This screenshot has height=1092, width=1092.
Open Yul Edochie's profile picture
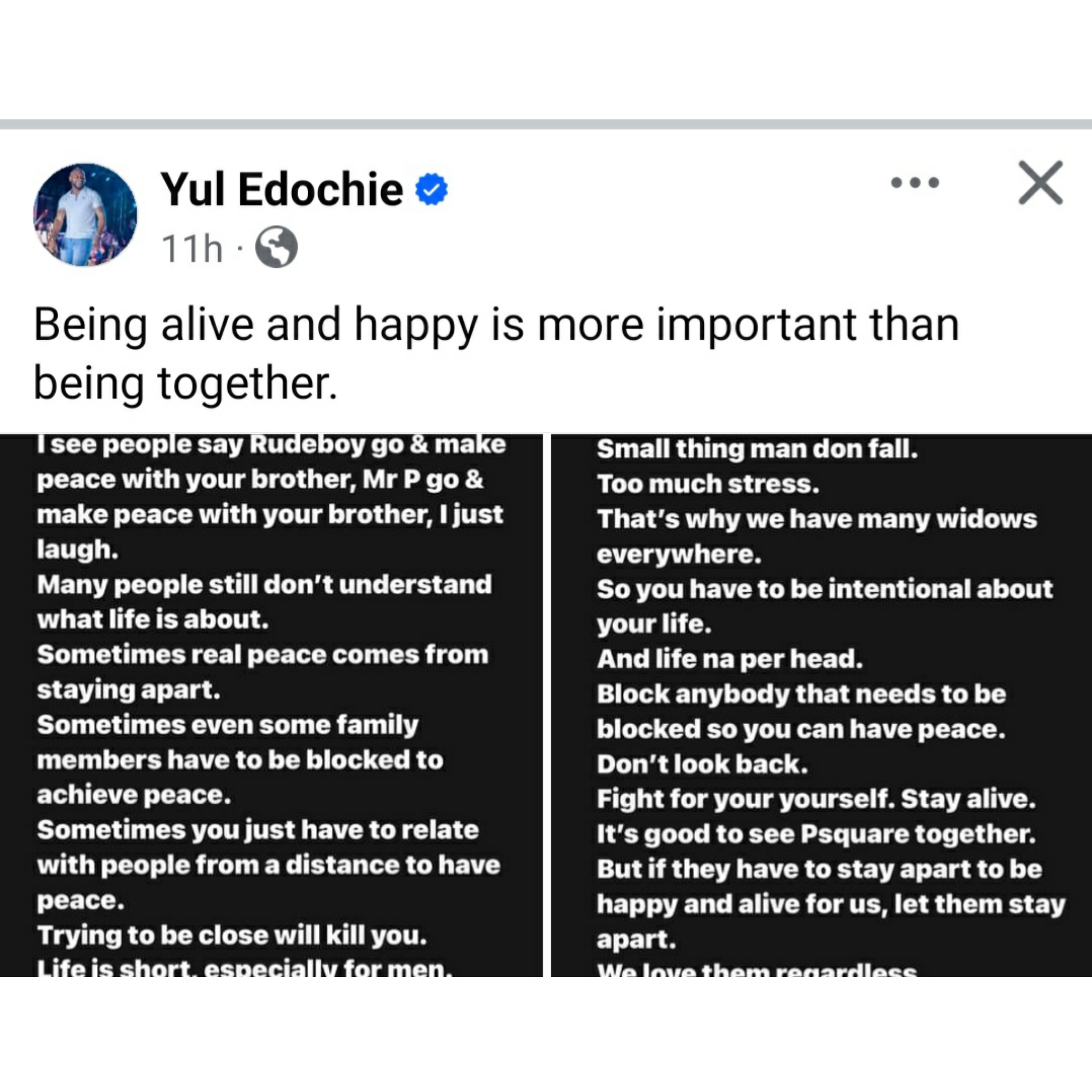pos(85,215)
